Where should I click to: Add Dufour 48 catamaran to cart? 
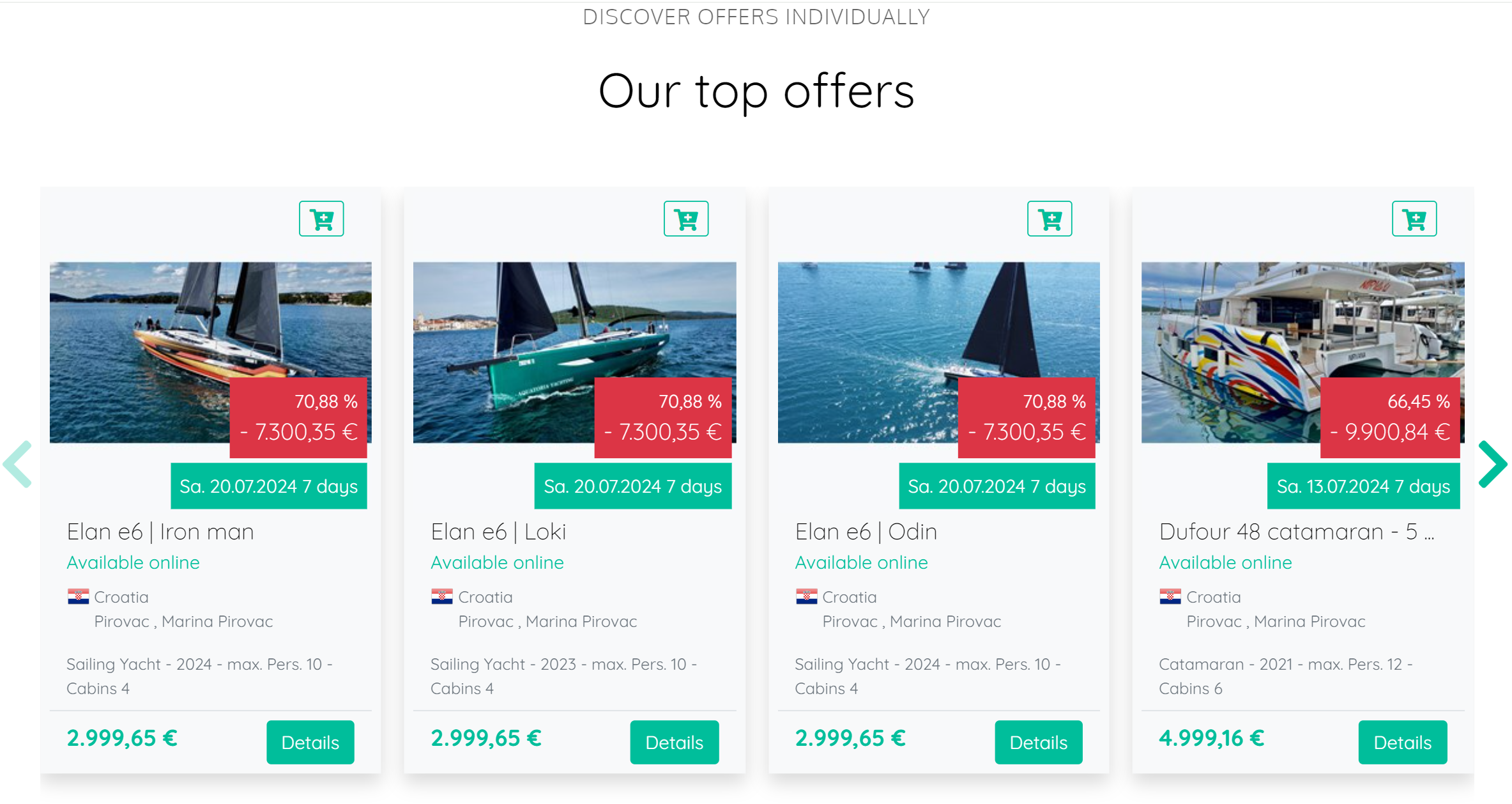(1414, 219)
